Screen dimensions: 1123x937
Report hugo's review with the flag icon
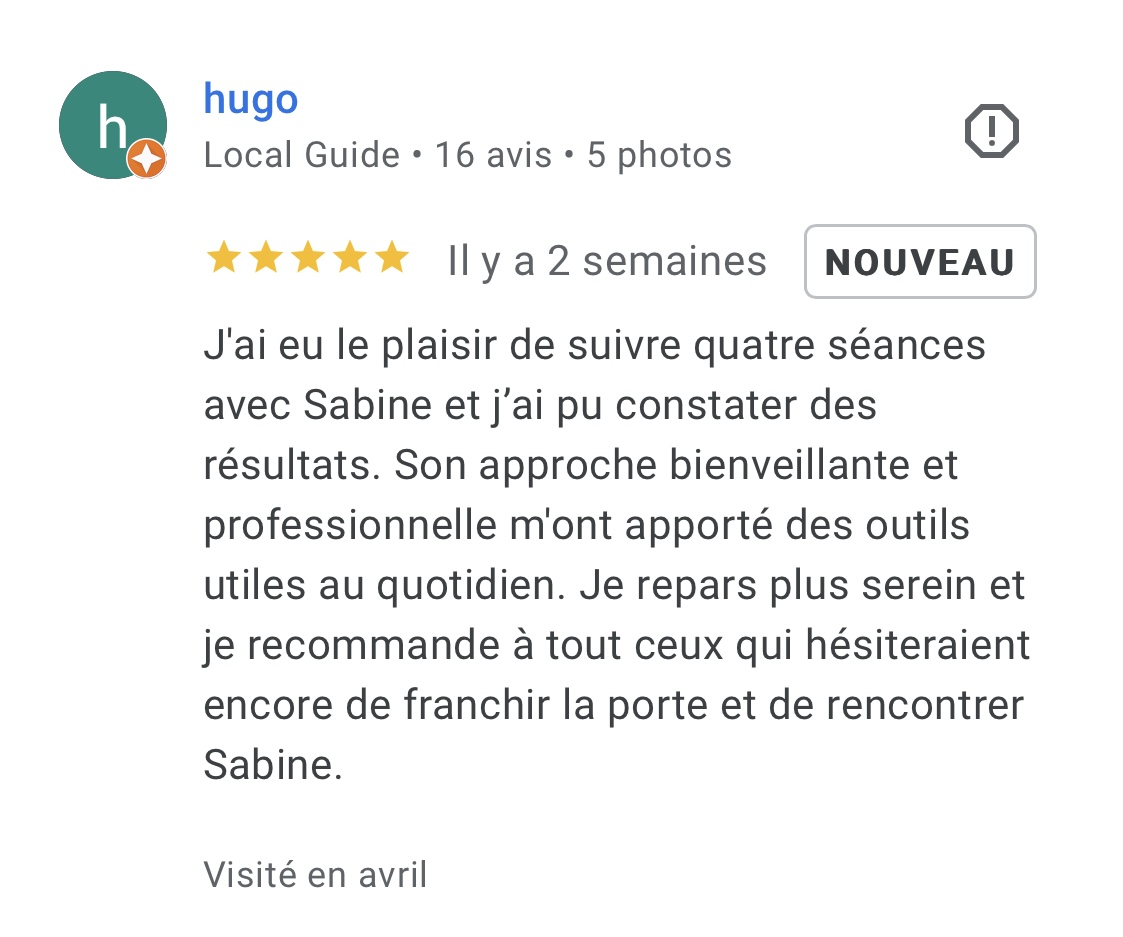[x=991, y=130]
